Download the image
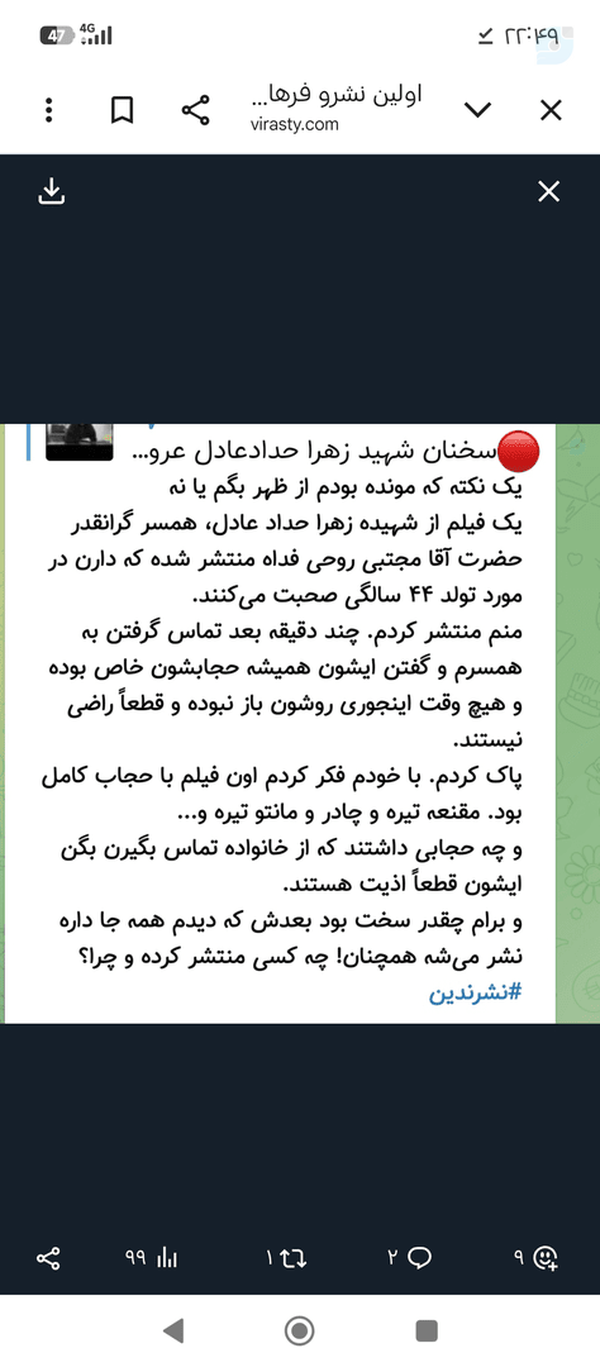This screenshot has height=1367, width=600. pos(51,191)
